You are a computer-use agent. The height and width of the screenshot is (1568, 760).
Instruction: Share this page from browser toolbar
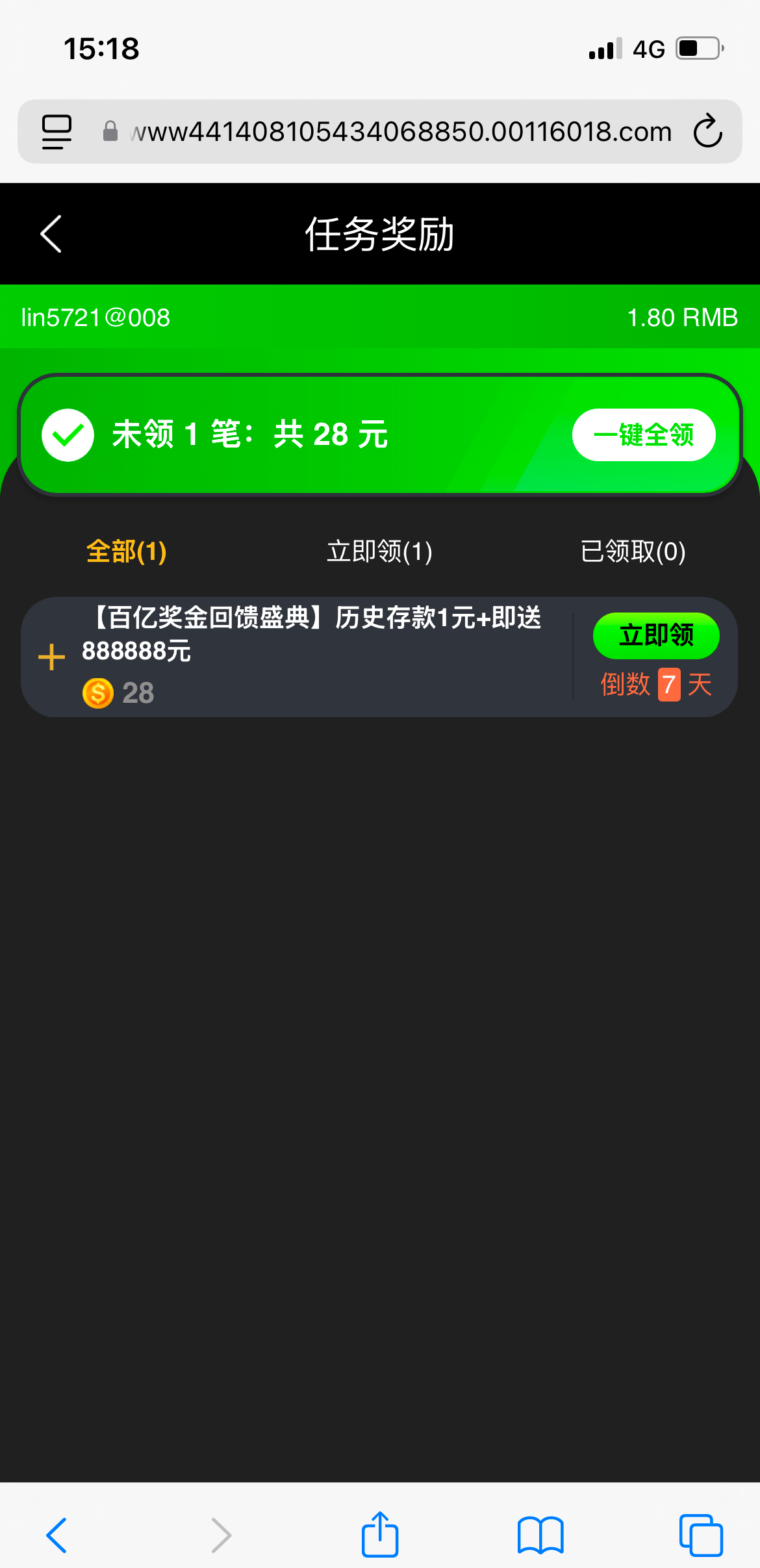pos(380,1536)
